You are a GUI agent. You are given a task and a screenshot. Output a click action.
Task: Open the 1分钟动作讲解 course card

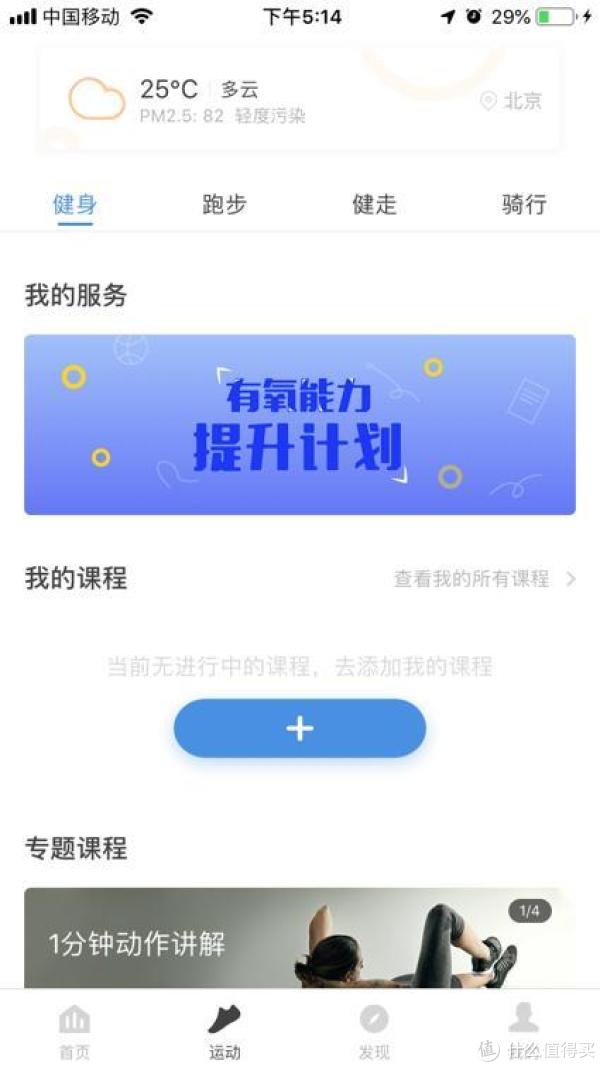(300, 940)
